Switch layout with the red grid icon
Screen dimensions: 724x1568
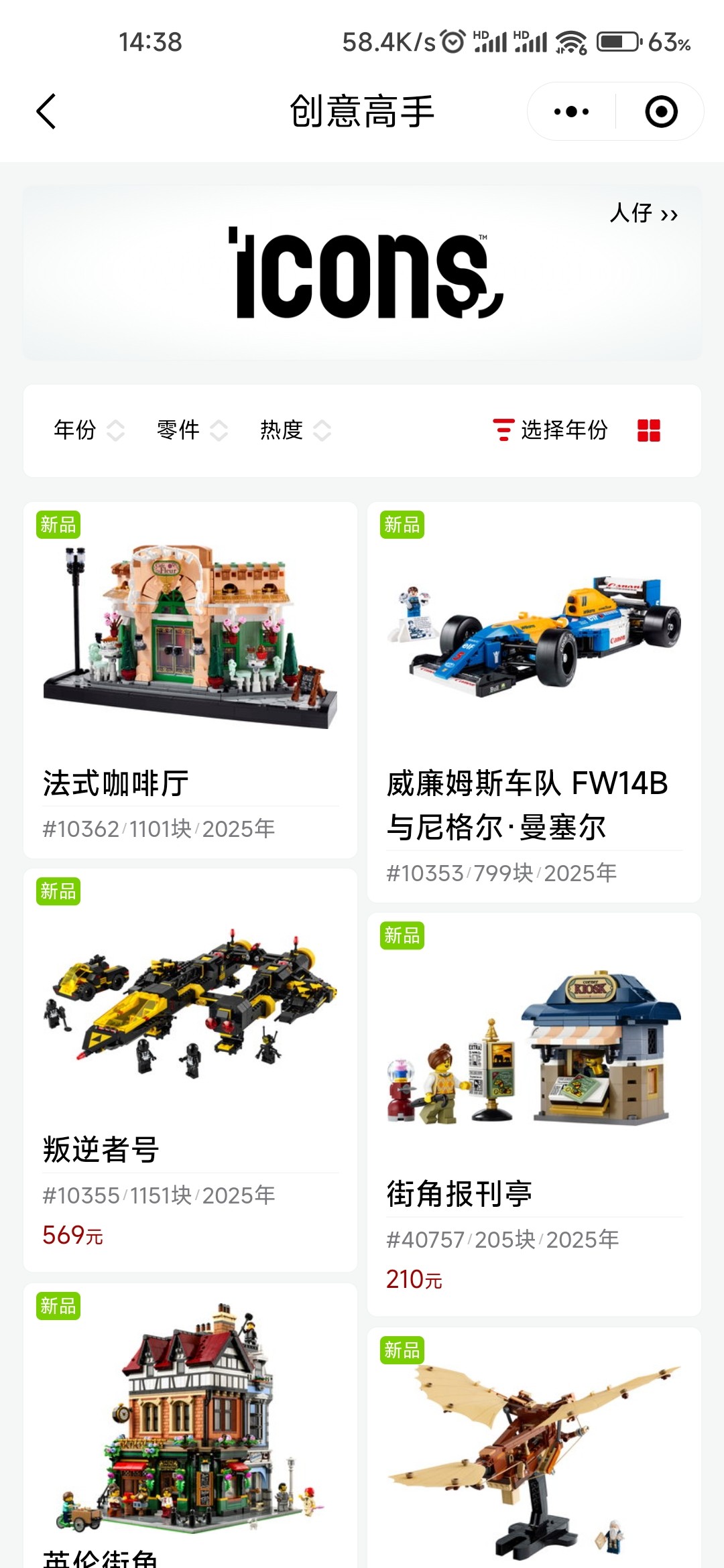[649, 430]
